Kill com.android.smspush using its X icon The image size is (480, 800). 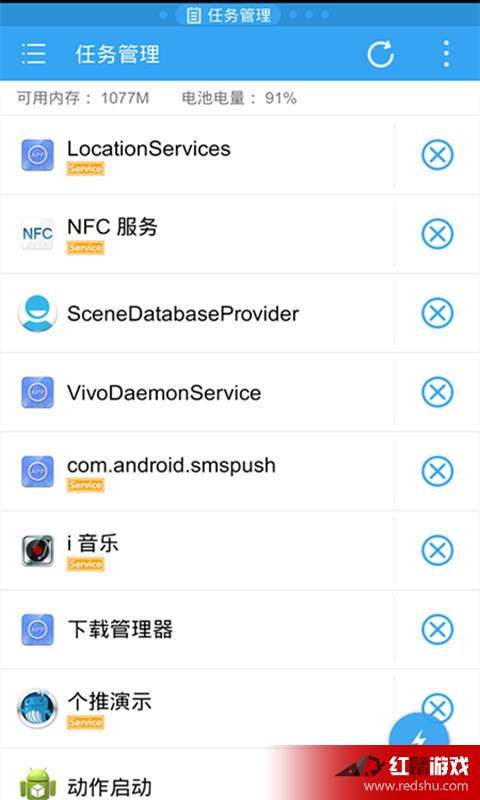pyautogui.click(x=437, y=471)
